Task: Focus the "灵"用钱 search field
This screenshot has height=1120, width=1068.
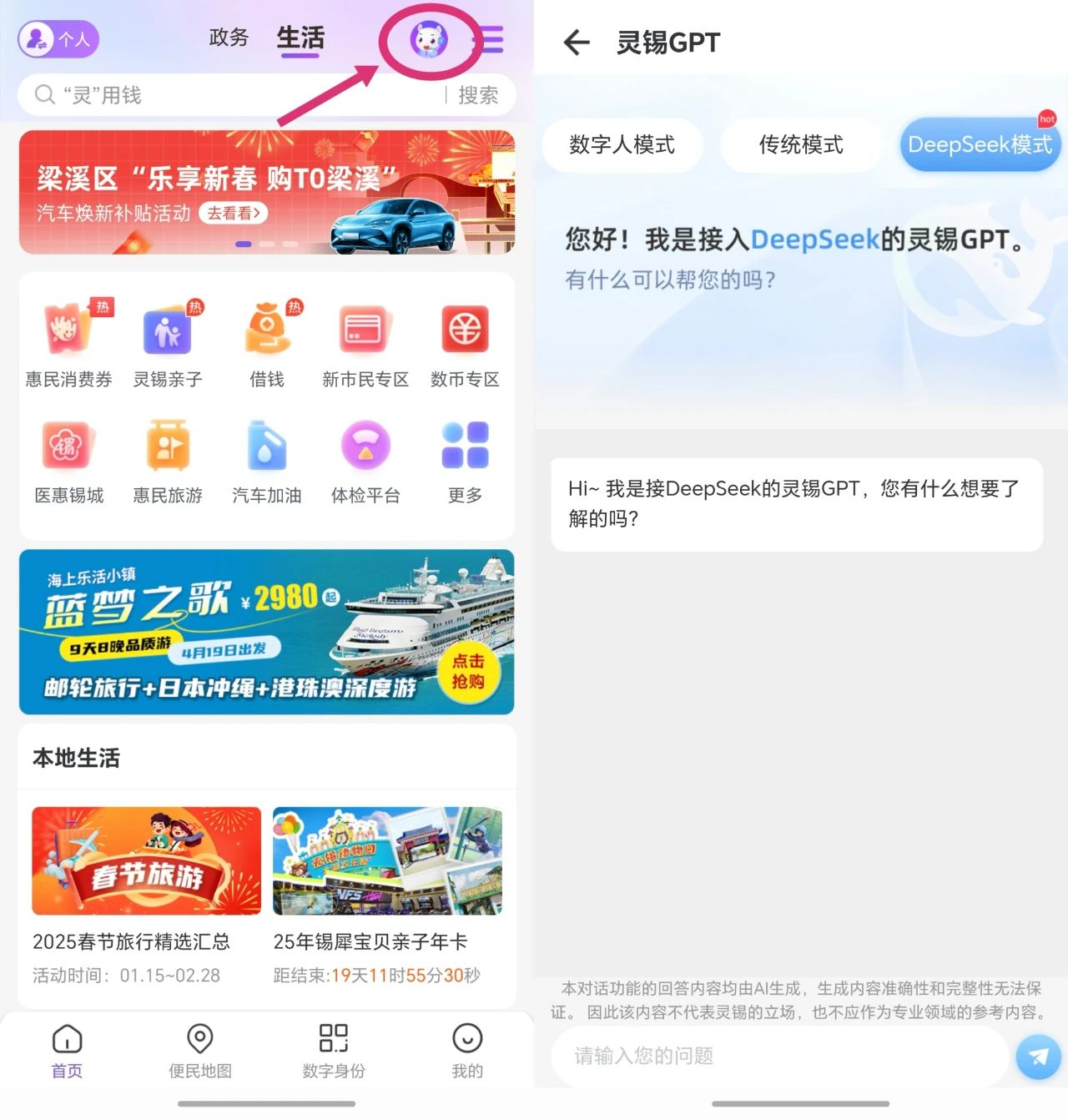Action: (x=234, y=95)
